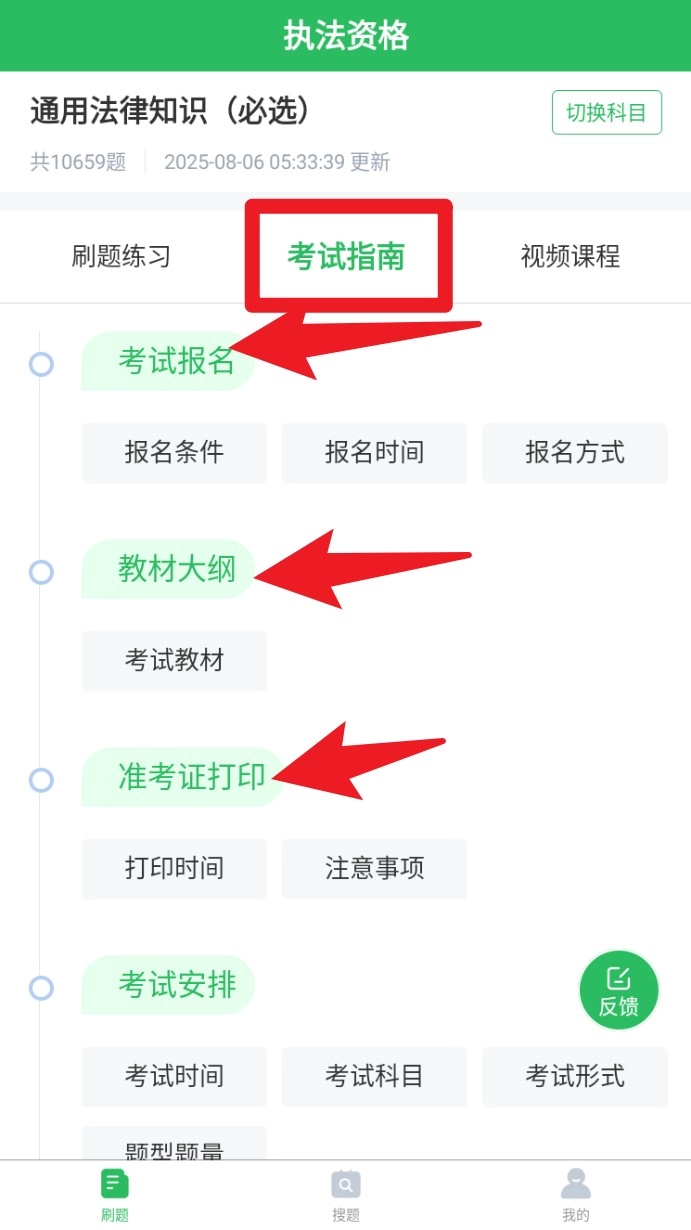Screen dimensions: 691x1230
Task: Open the 我的 profile tab
Action: click(576, 1196)
